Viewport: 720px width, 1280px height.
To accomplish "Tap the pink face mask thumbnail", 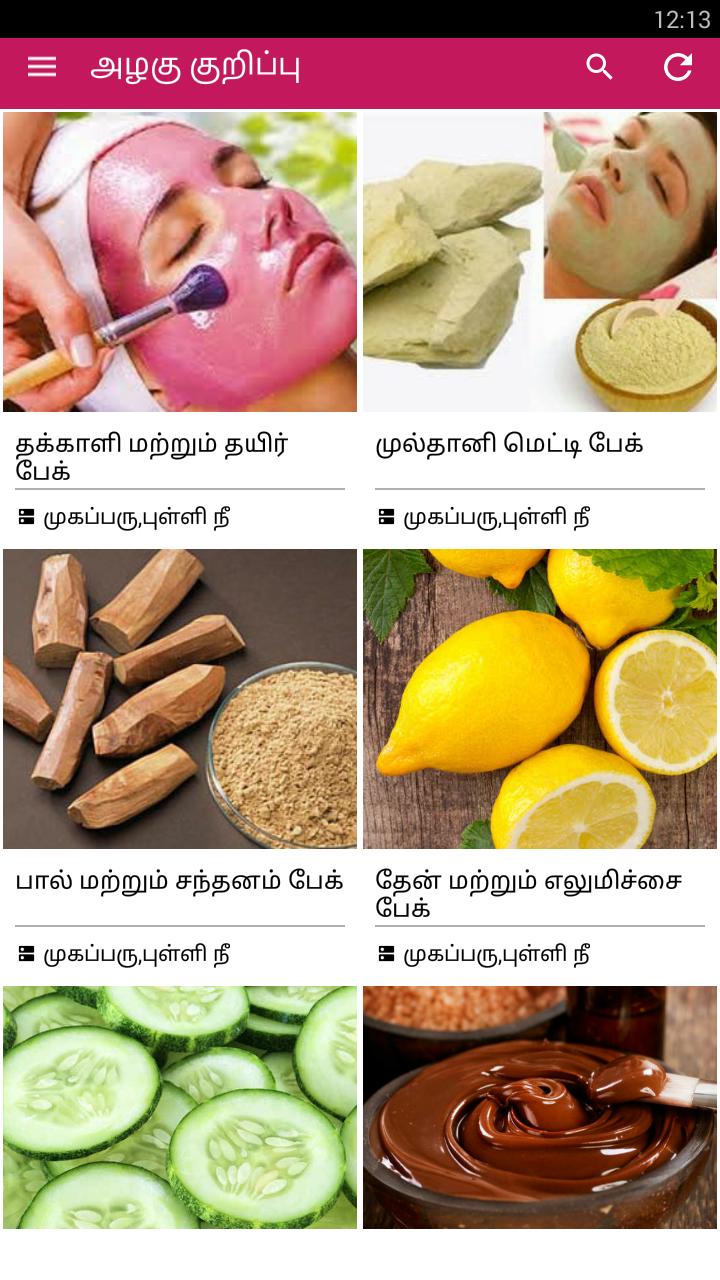I will coord(180,262).
